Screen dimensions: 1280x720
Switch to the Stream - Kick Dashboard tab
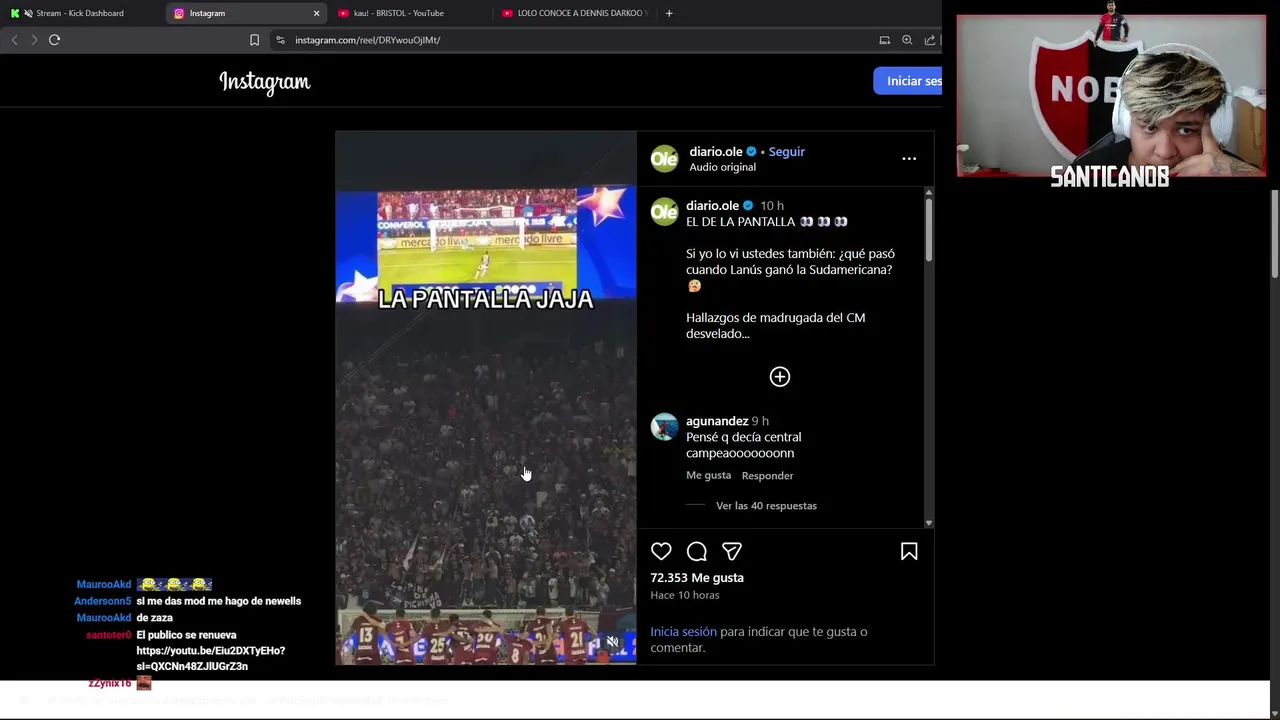[x=80, y=13]
